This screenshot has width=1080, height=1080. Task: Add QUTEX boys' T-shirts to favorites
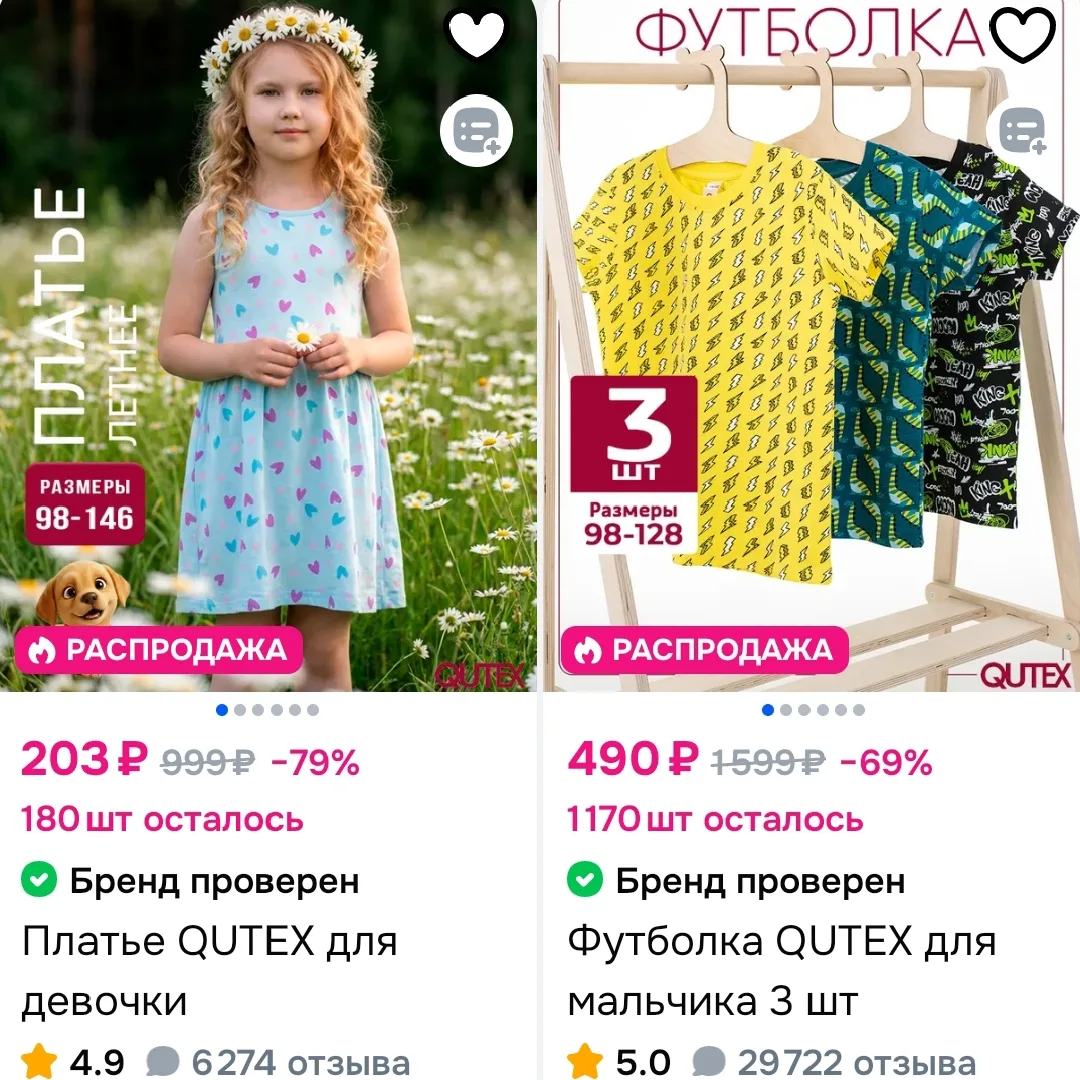[1022, 32]
